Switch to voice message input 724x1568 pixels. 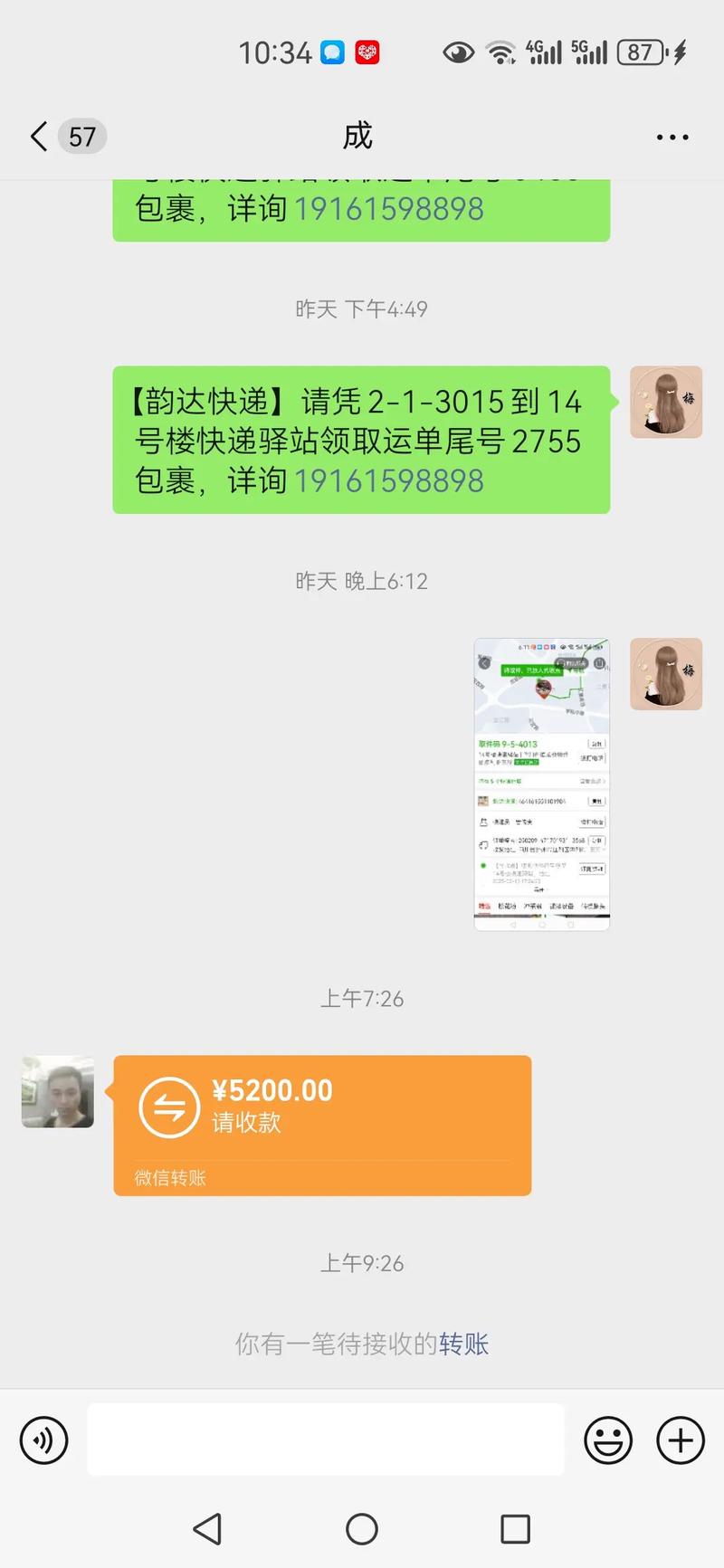(44, 1440)
